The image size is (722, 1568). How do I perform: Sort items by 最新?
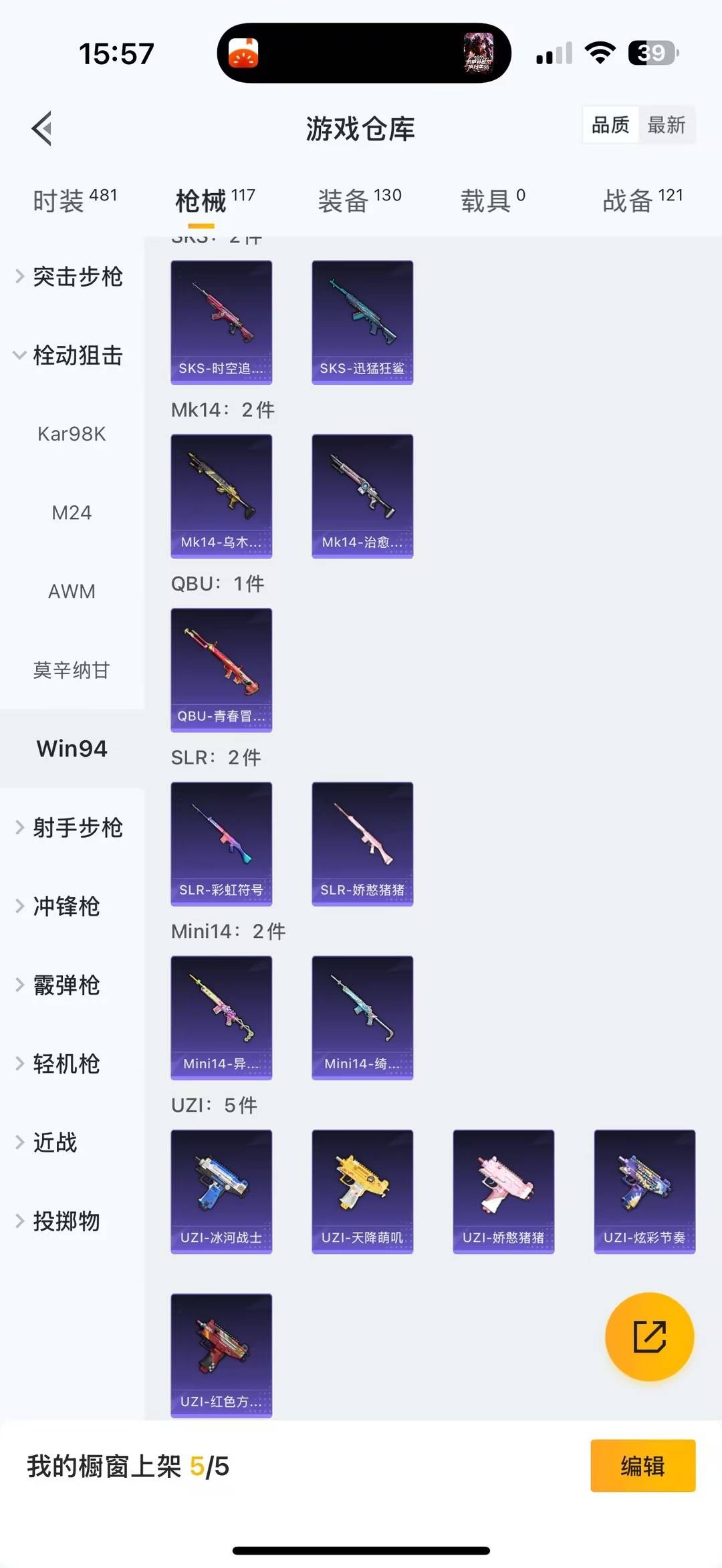pyautogui.click(x=666, y=125)
